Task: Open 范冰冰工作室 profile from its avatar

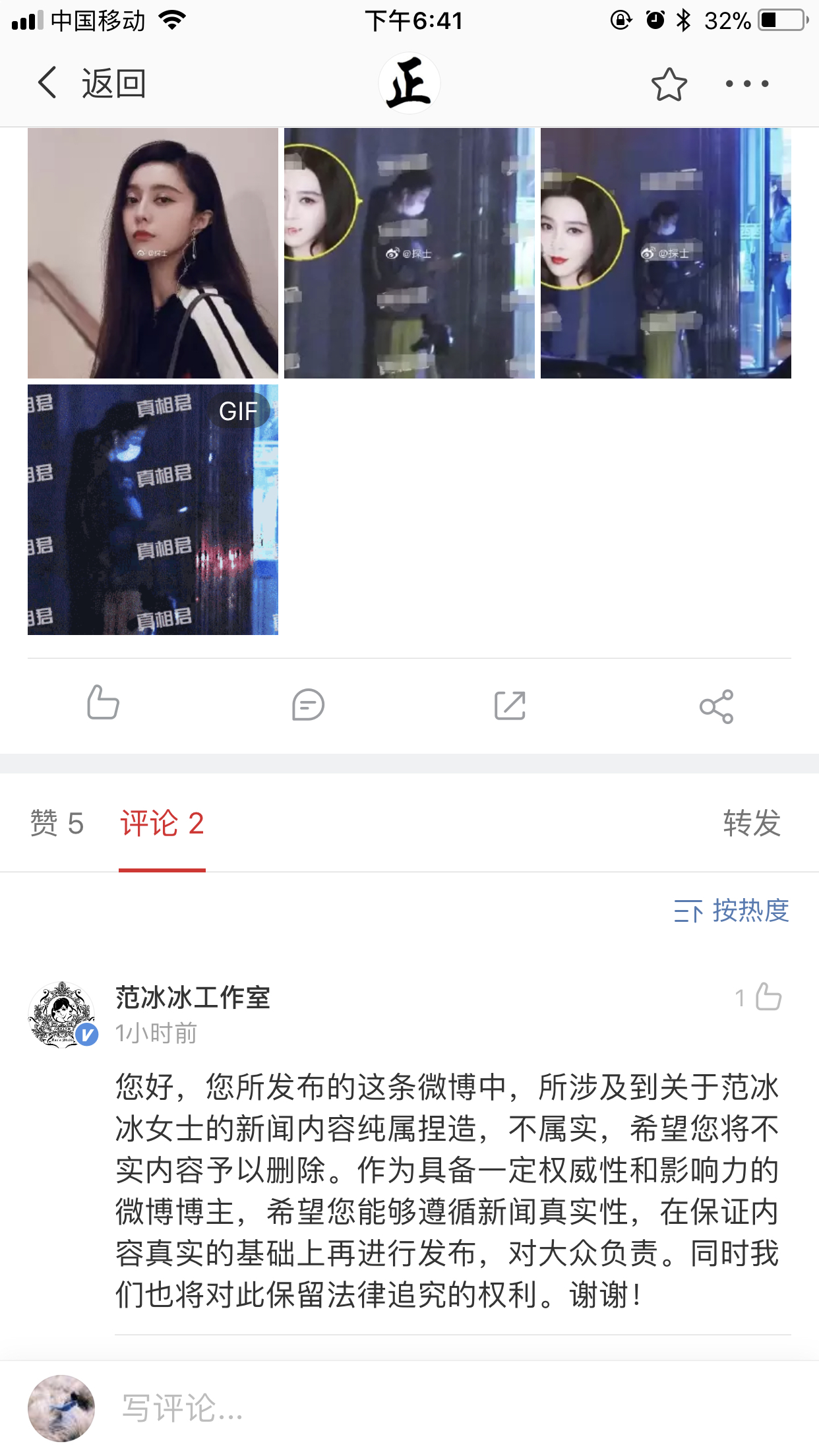Action: (63, 1015)
